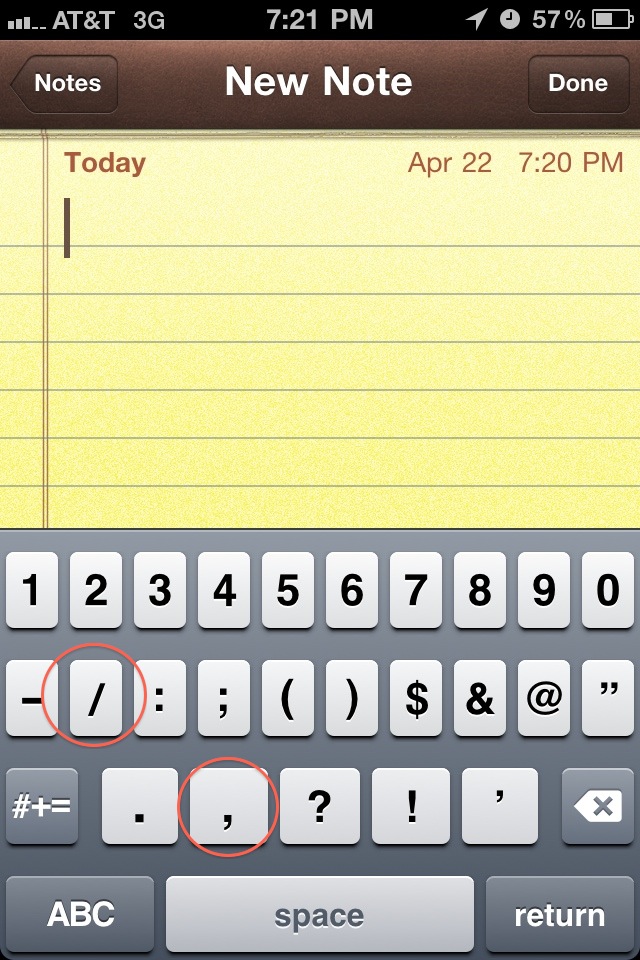The height and width of the screenshot is (960, 640).
Task: Tap Done to finish the note
Action: pos(578,84)
